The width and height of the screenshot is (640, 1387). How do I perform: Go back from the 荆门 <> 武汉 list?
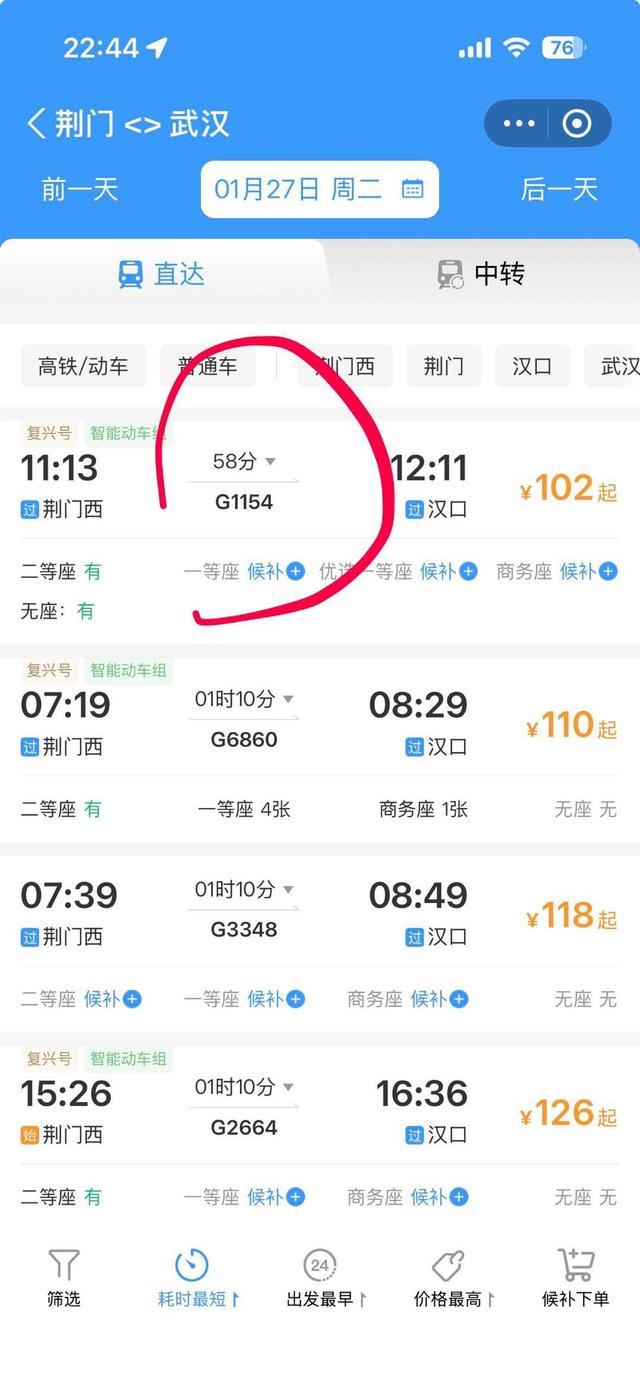pos(36,124)
